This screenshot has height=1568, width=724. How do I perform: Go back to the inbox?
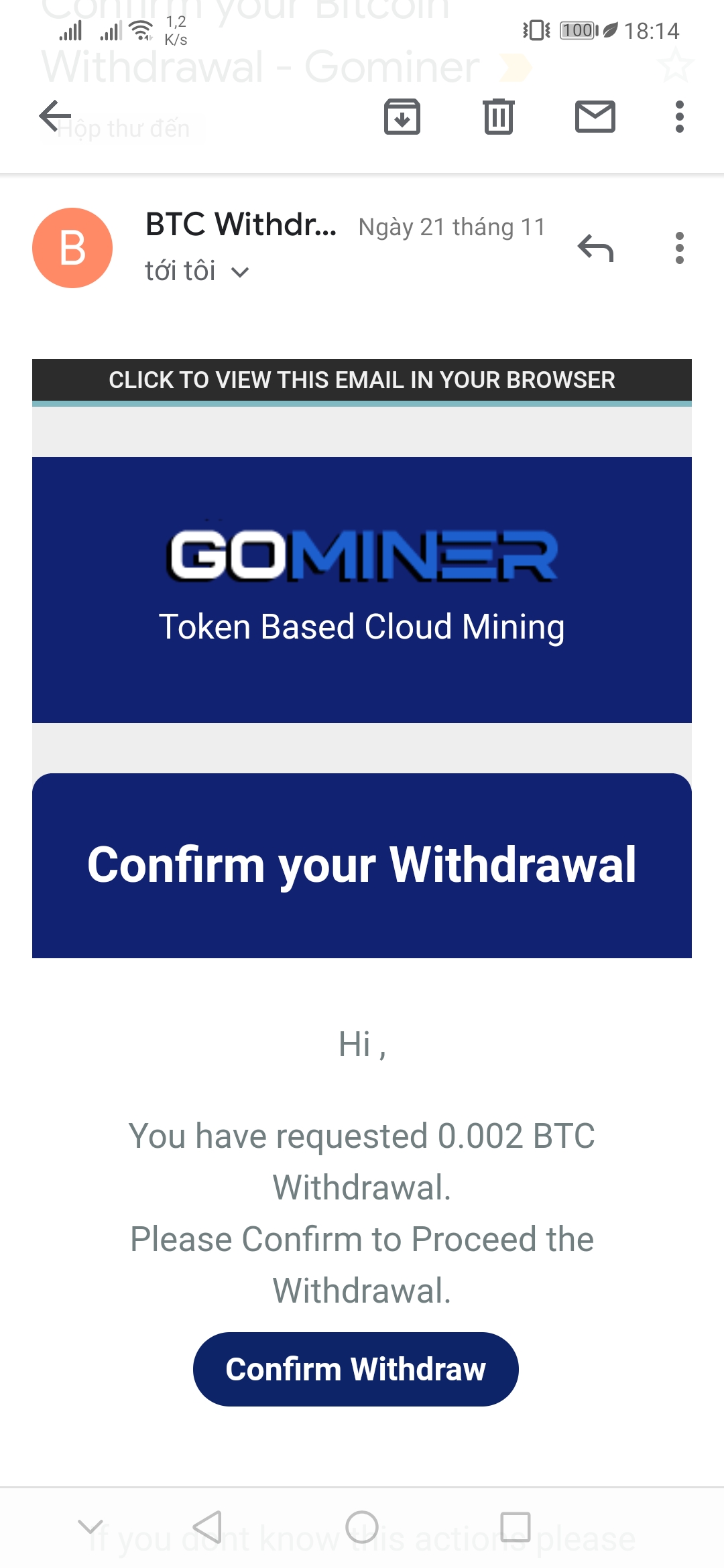click(x=55, y=117)
